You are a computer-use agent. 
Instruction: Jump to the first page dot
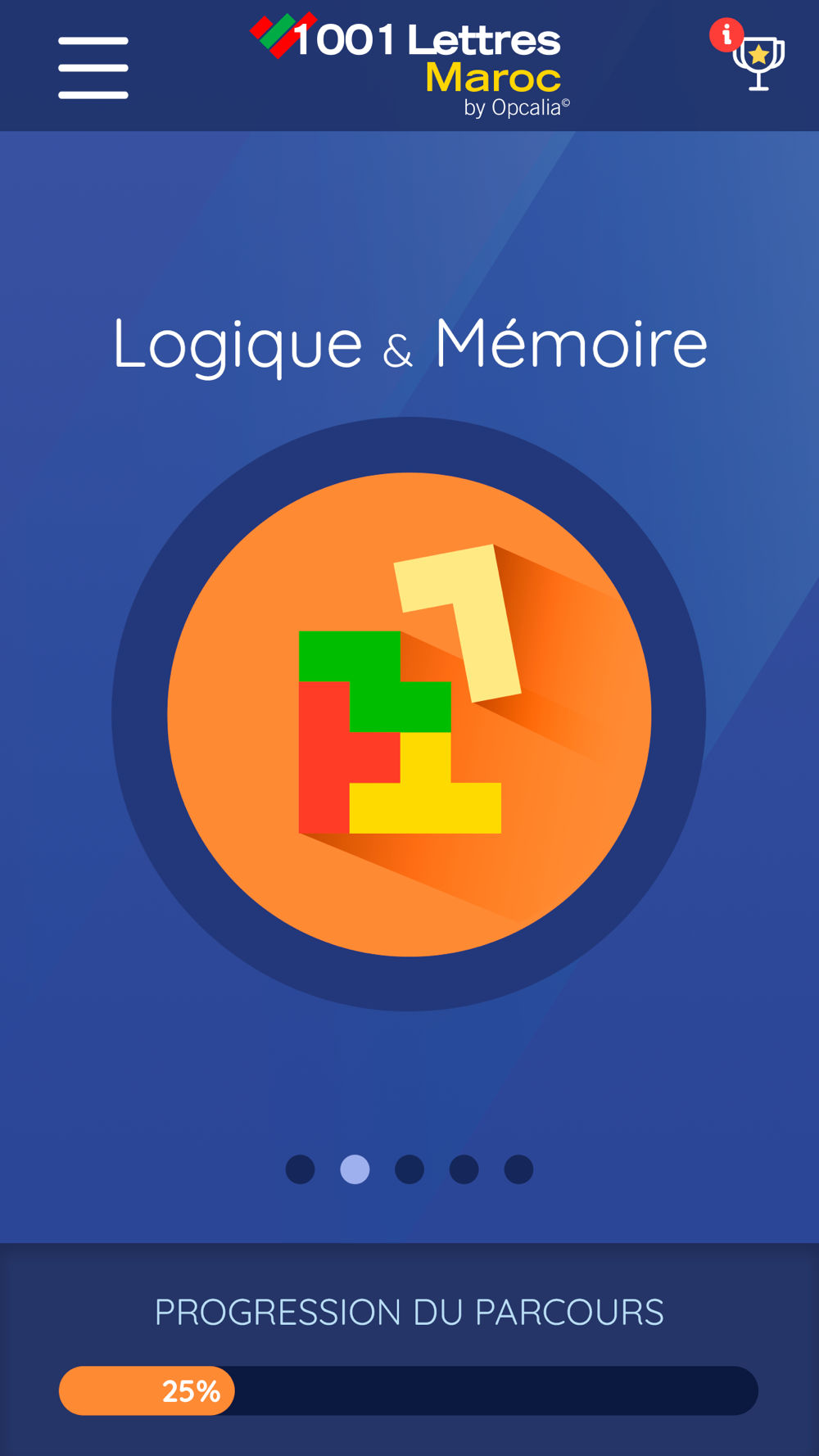pyautogui.click(x=300, y=1169)
